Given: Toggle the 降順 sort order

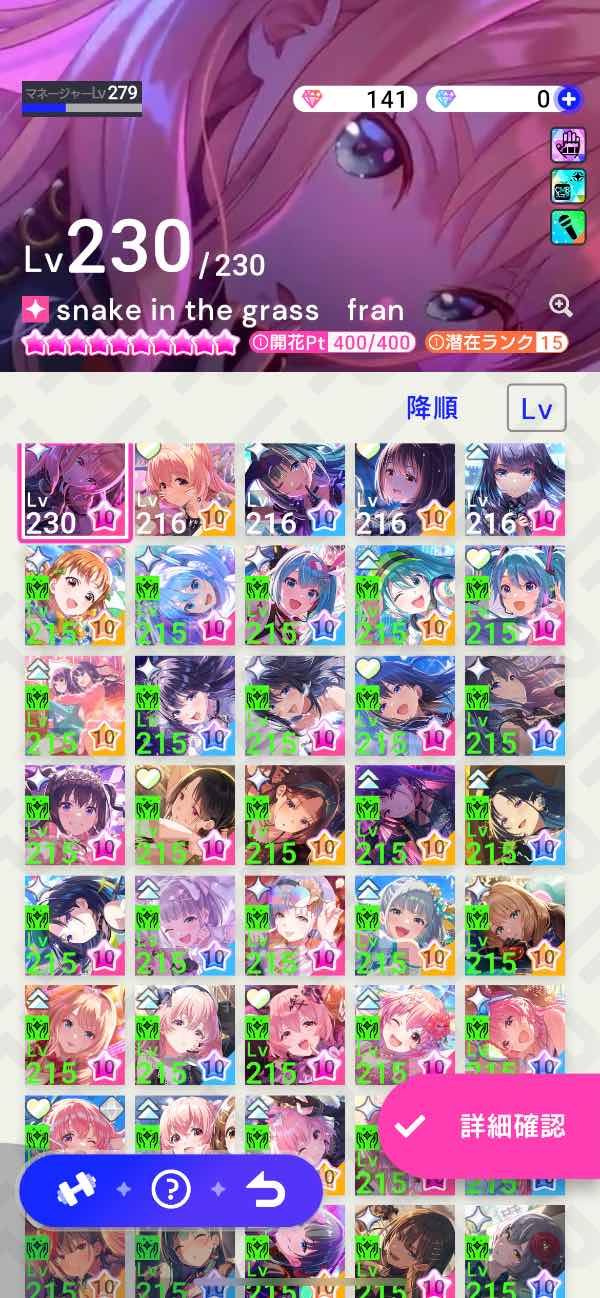Looking at the screenshot, I should click(432, 408).
